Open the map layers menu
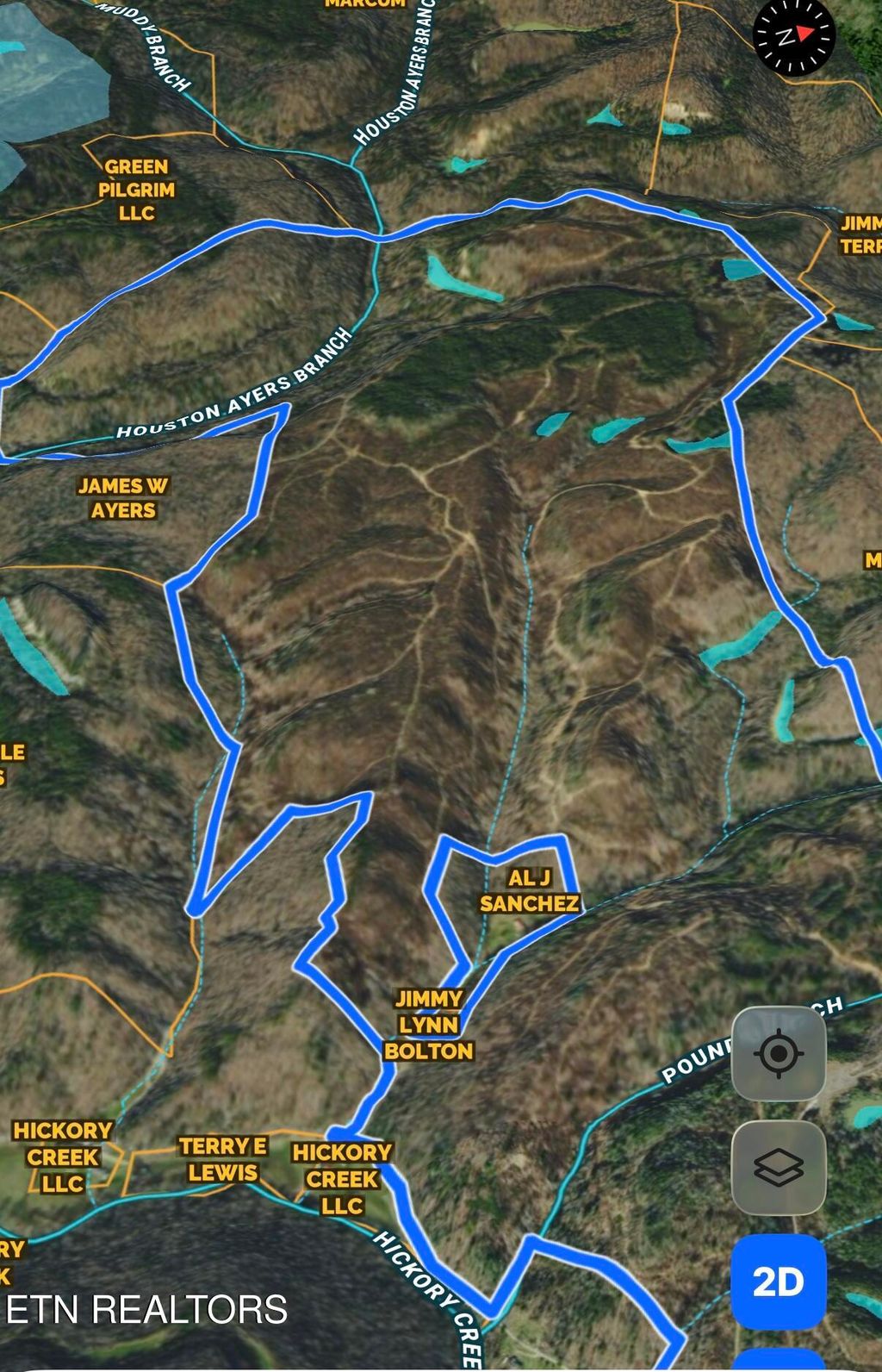The height and width of the screenshot is (1372, 882). 778,1167
